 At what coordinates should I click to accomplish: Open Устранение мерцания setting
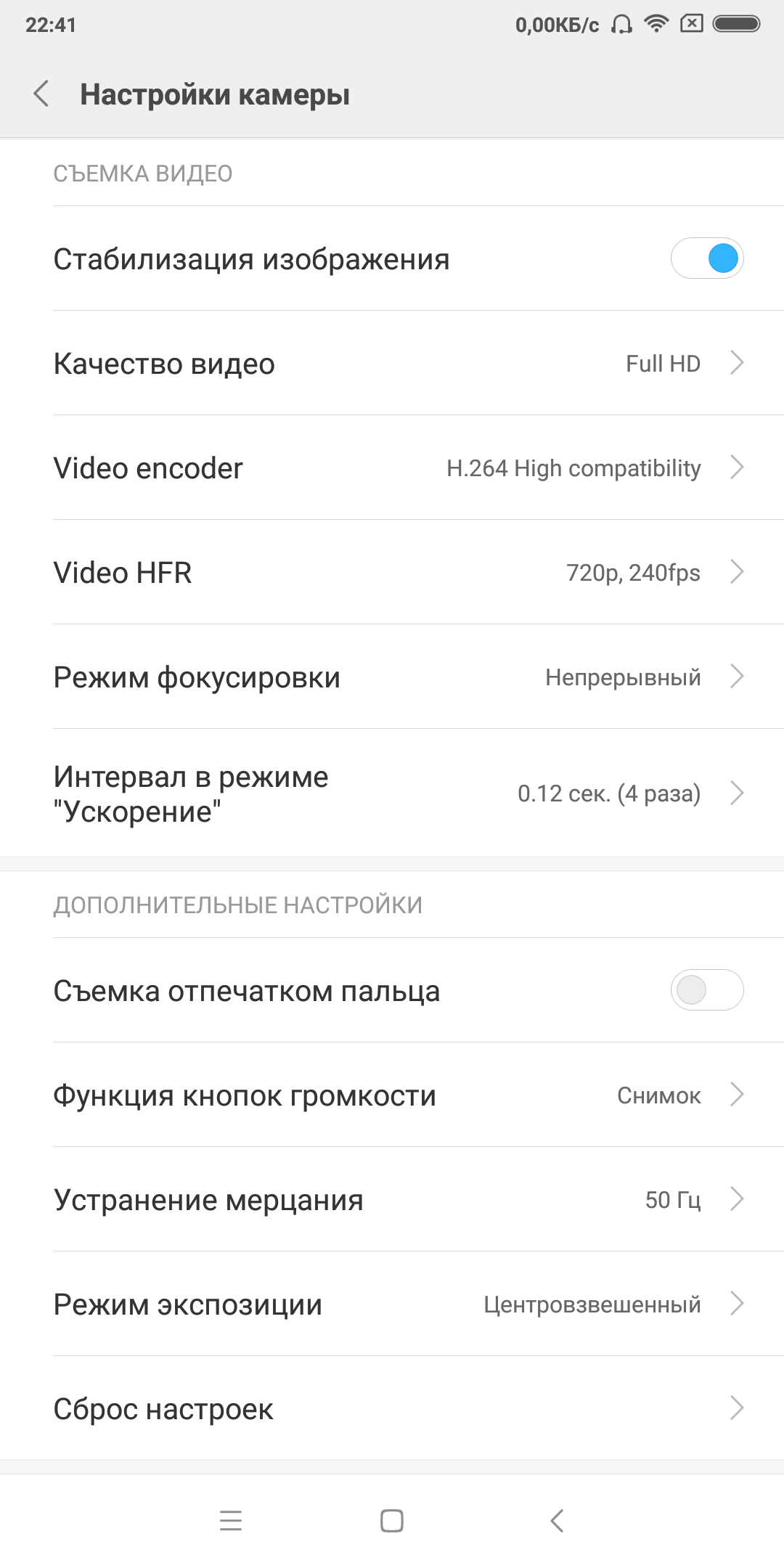[x=392, y=1199]
